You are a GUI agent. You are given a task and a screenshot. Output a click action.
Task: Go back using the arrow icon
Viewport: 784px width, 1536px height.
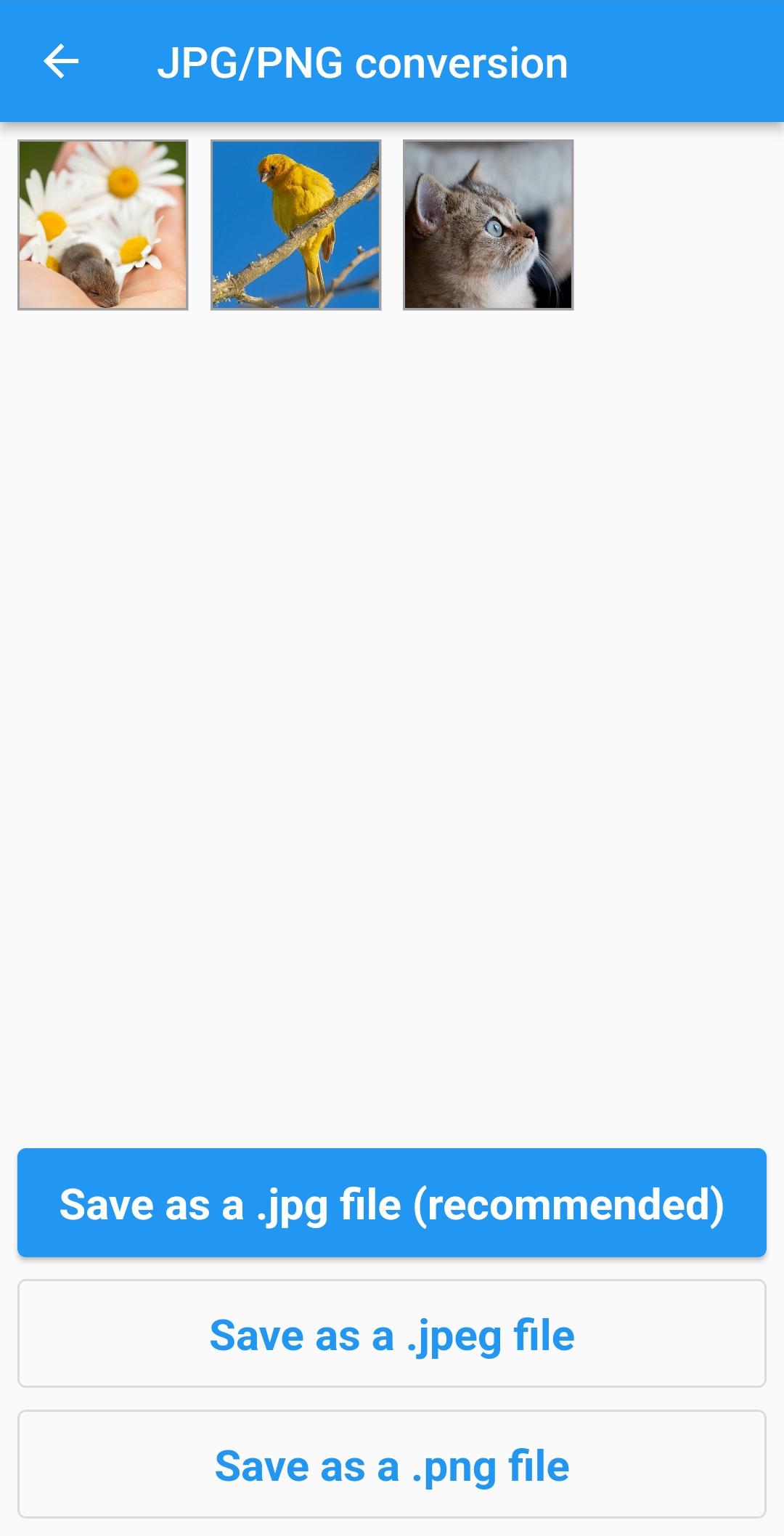point(61,61)
